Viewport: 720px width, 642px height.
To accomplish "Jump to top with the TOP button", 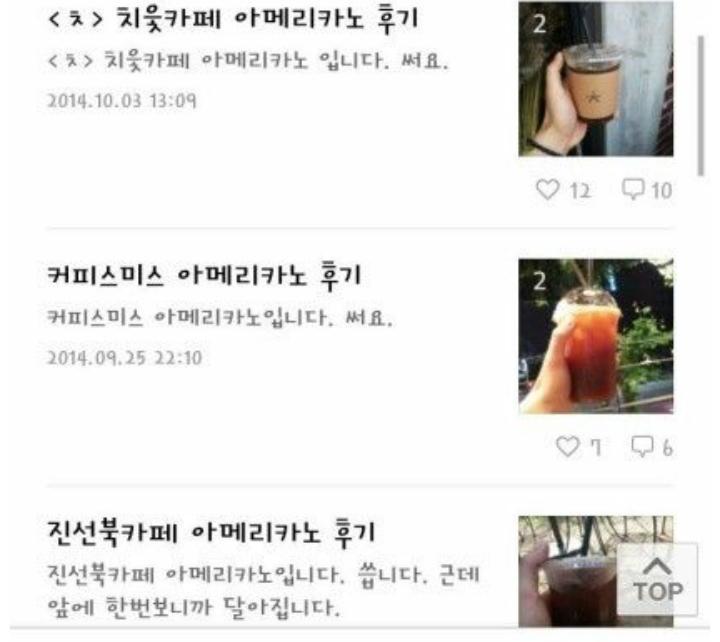I will 657,578.
